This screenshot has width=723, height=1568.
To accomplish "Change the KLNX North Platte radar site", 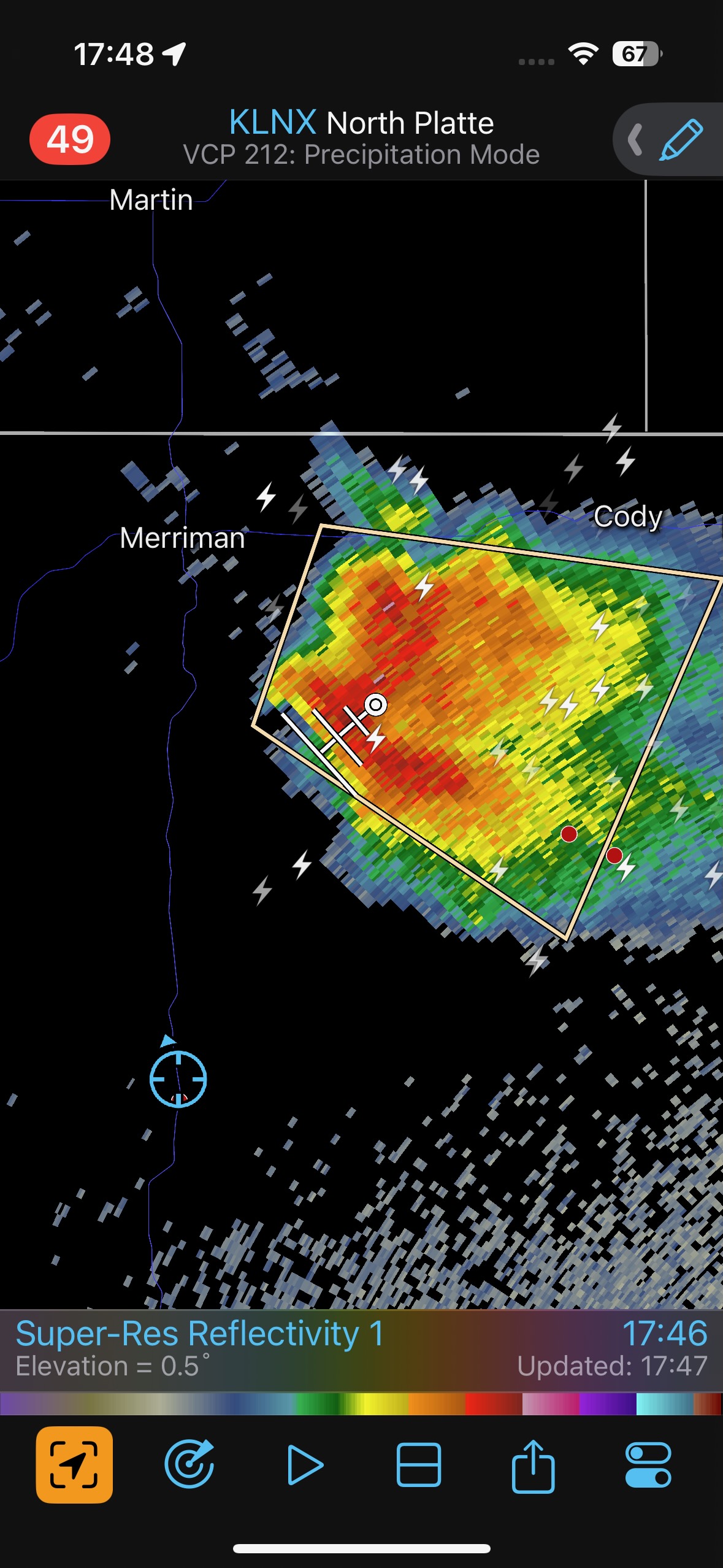I will (x=361, y=123).
